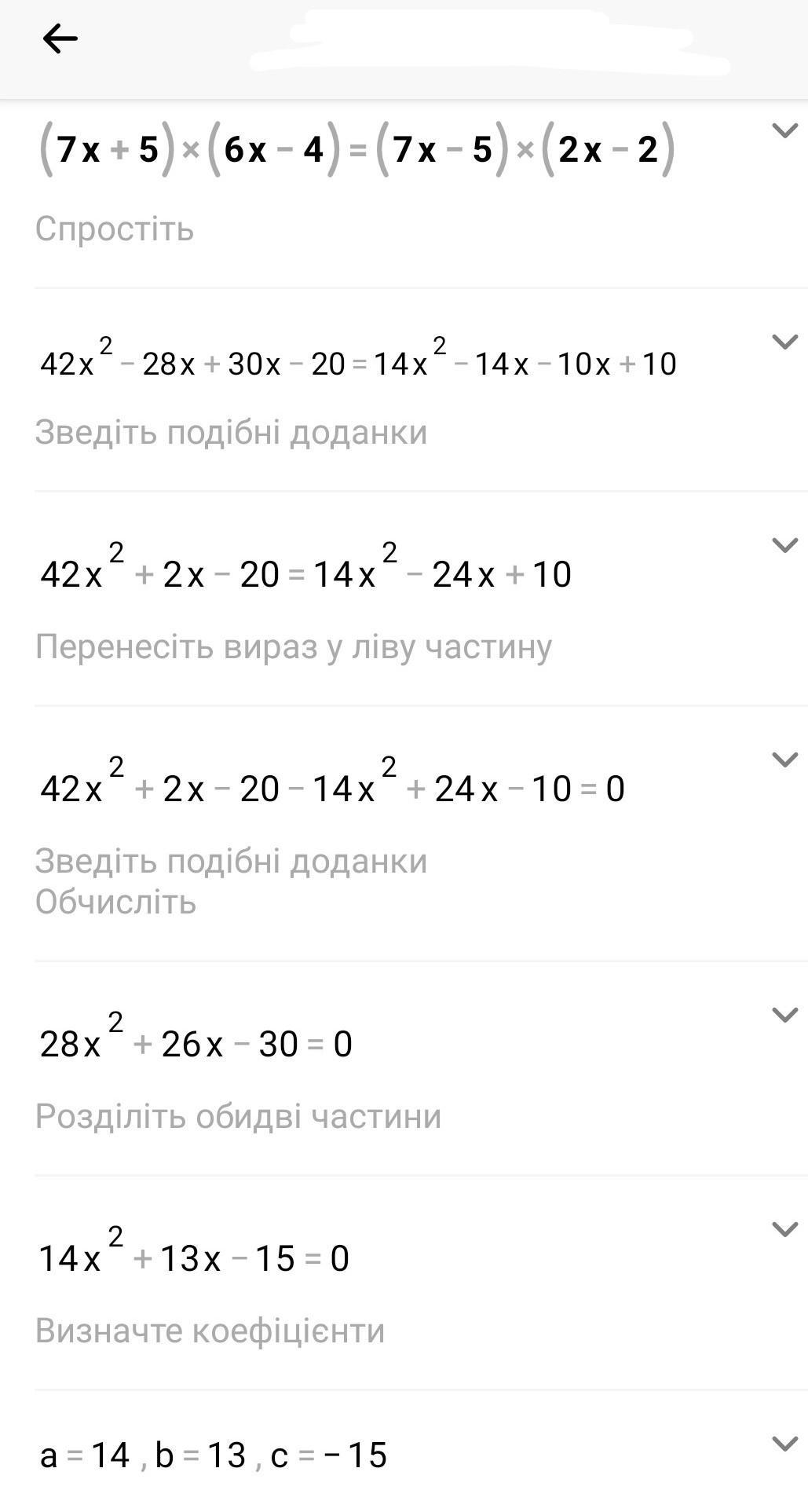Expand the step with 42x²−28x+30x−20

[x=784, y=342]
